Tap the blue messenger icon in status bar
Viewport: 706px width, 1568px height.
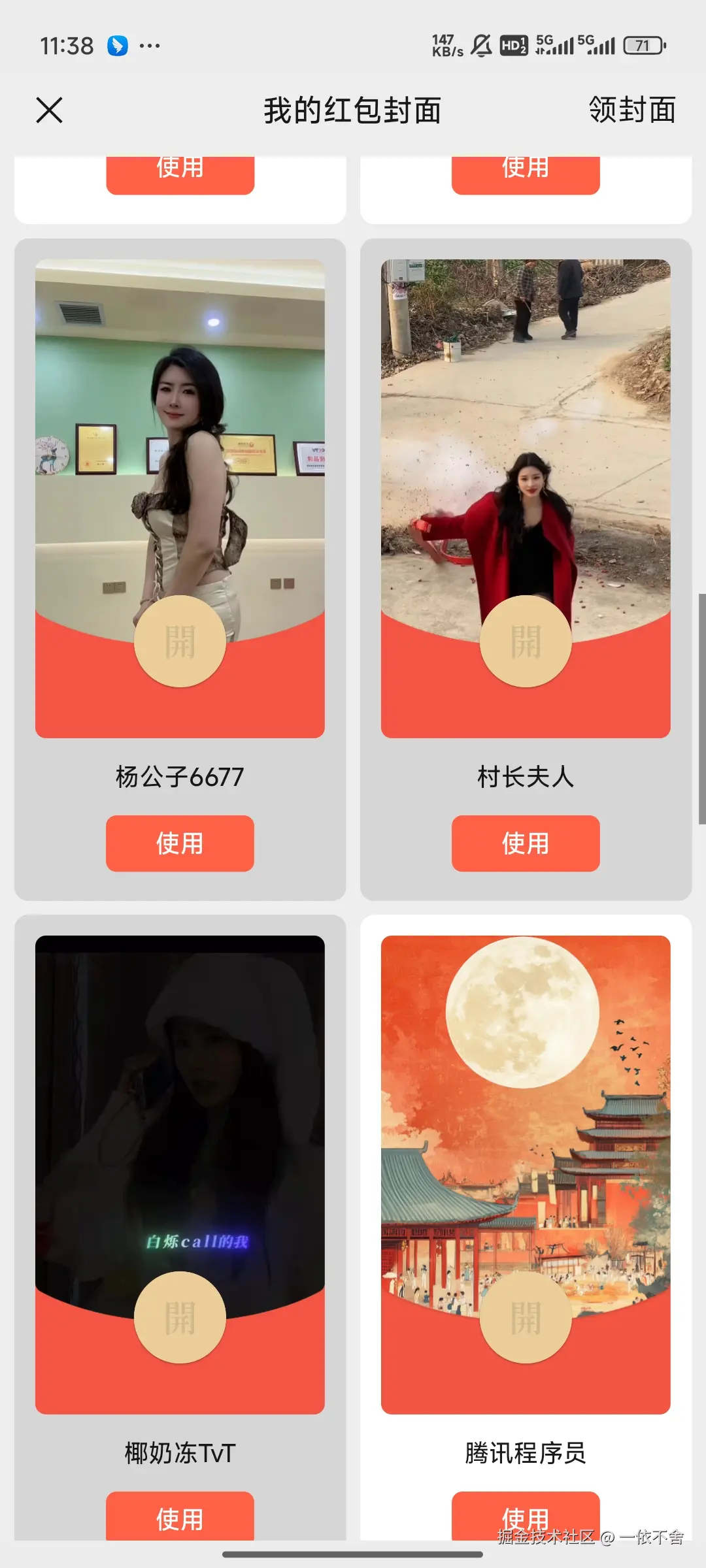116,44
